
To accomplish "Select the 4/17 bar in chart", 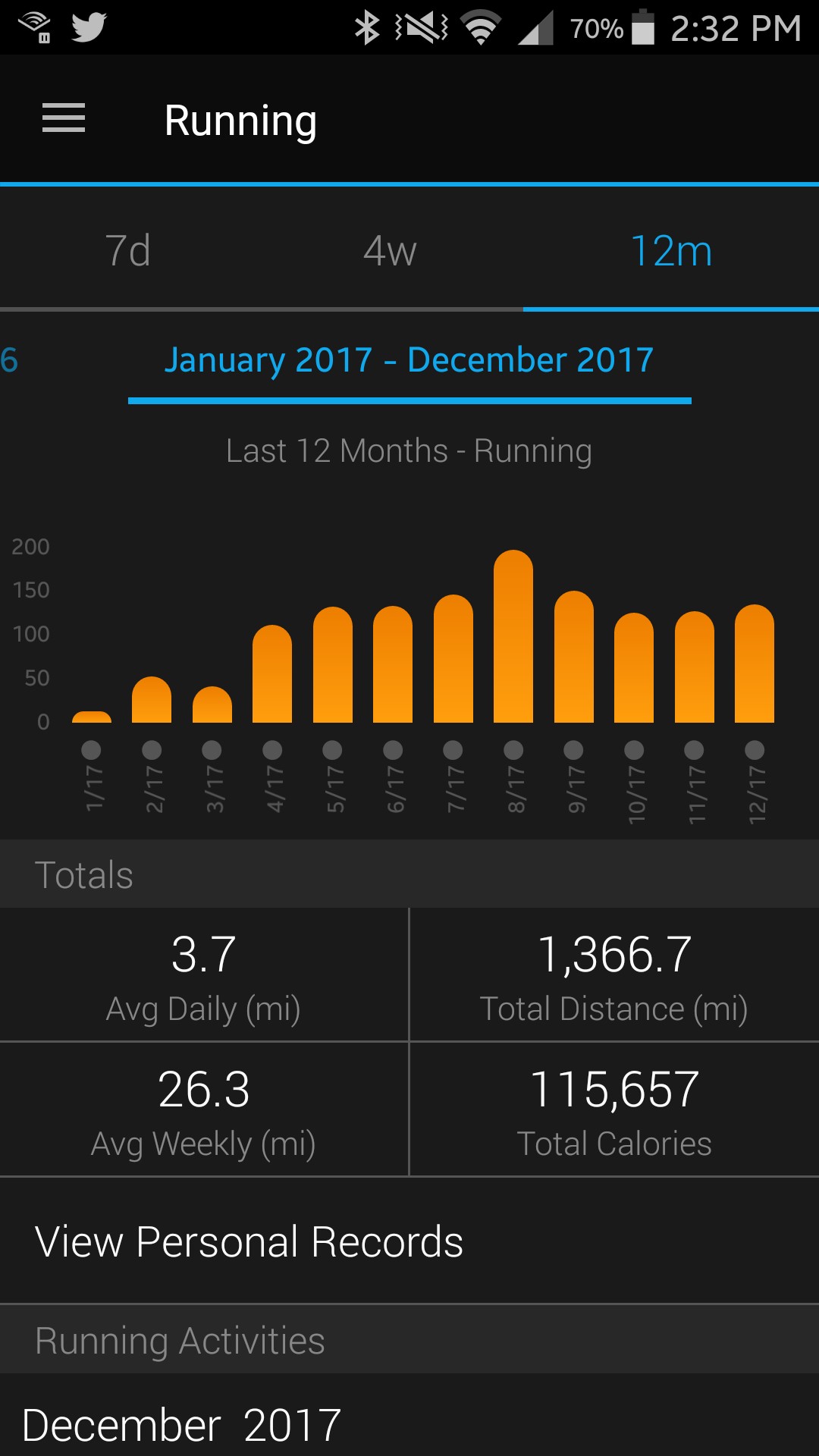I will [272, 675].
